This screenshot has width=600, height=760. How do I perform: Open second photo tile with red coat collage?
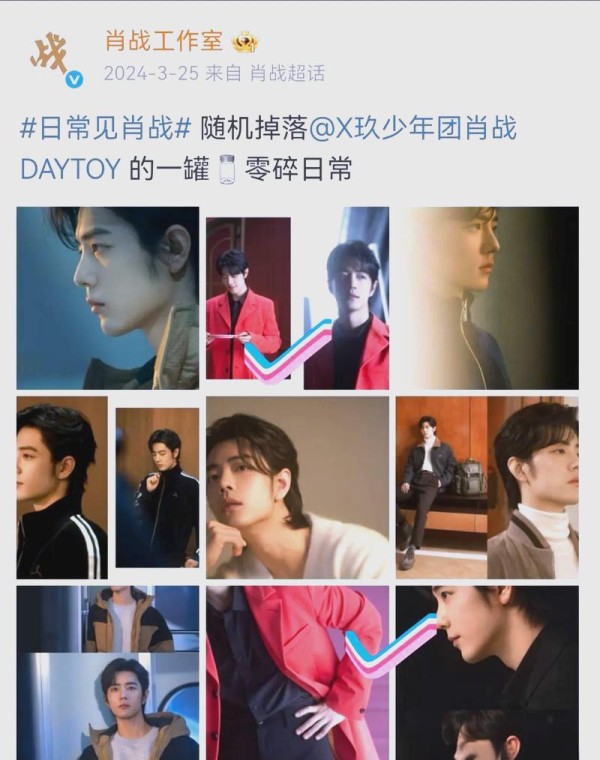pyautogui.click(x=297, y=298)
